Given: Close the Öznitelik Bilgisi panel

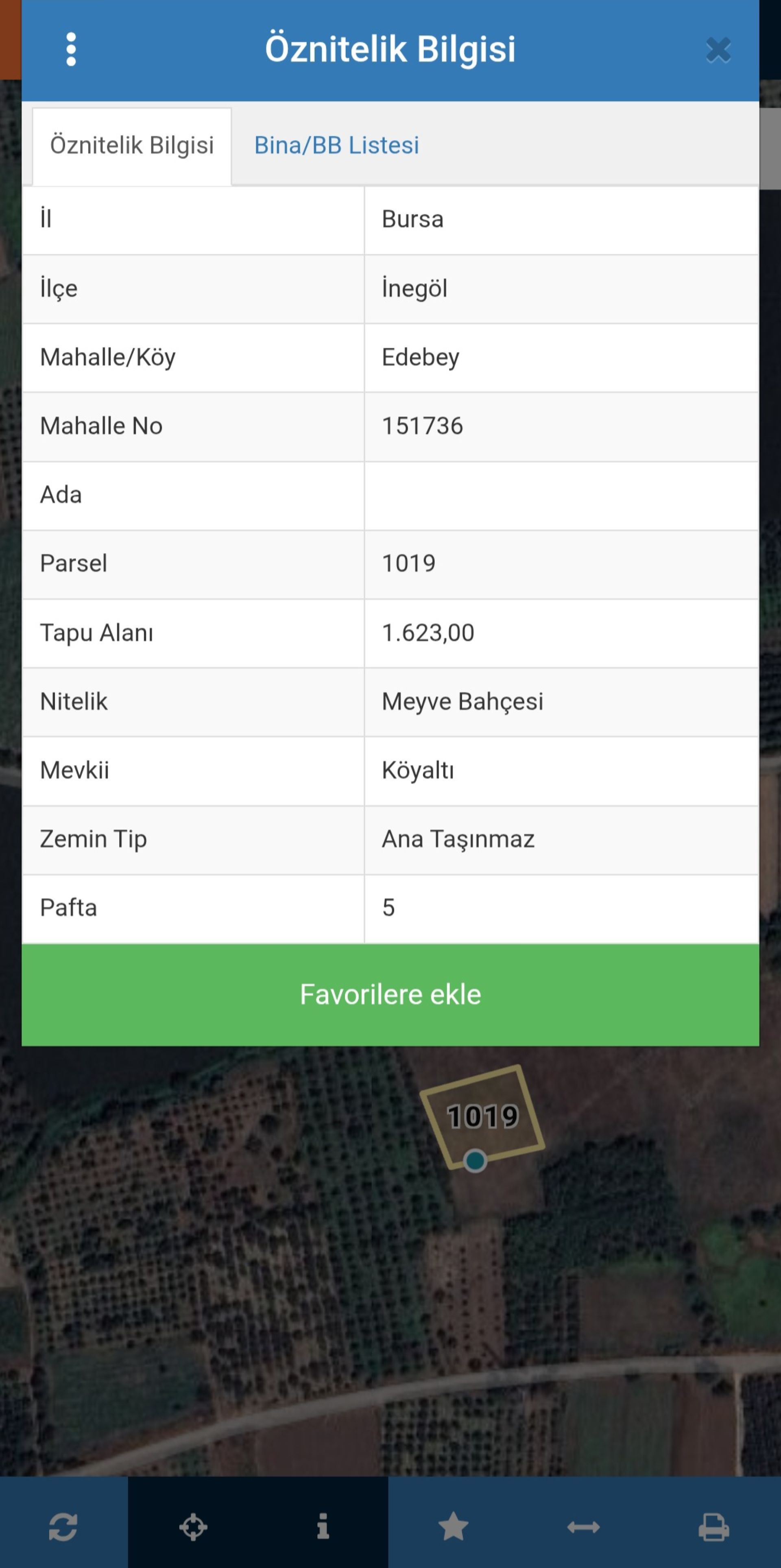Looking at the screenshot, I should click(718, 50).
